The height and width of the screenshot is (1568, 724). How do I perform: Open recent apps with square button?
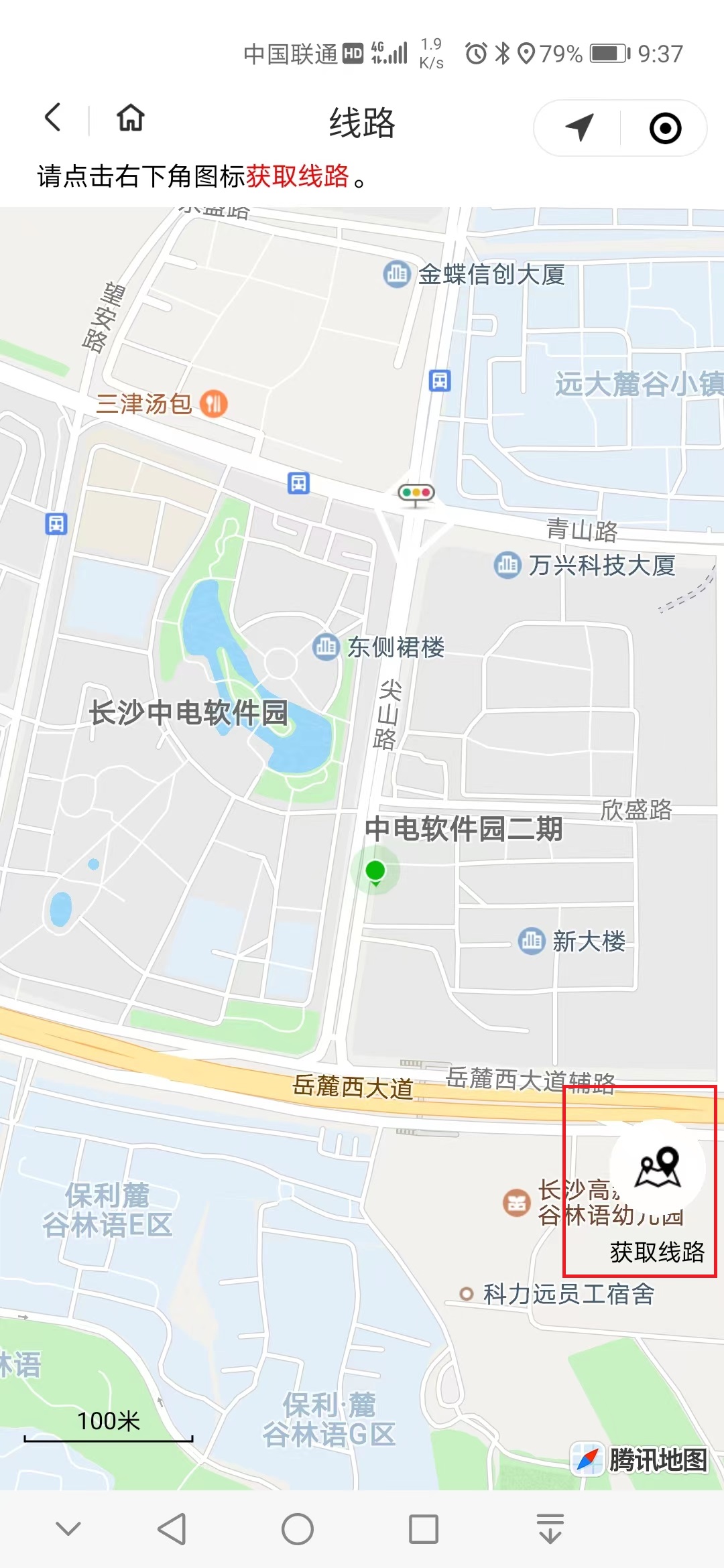point(424,1529)
